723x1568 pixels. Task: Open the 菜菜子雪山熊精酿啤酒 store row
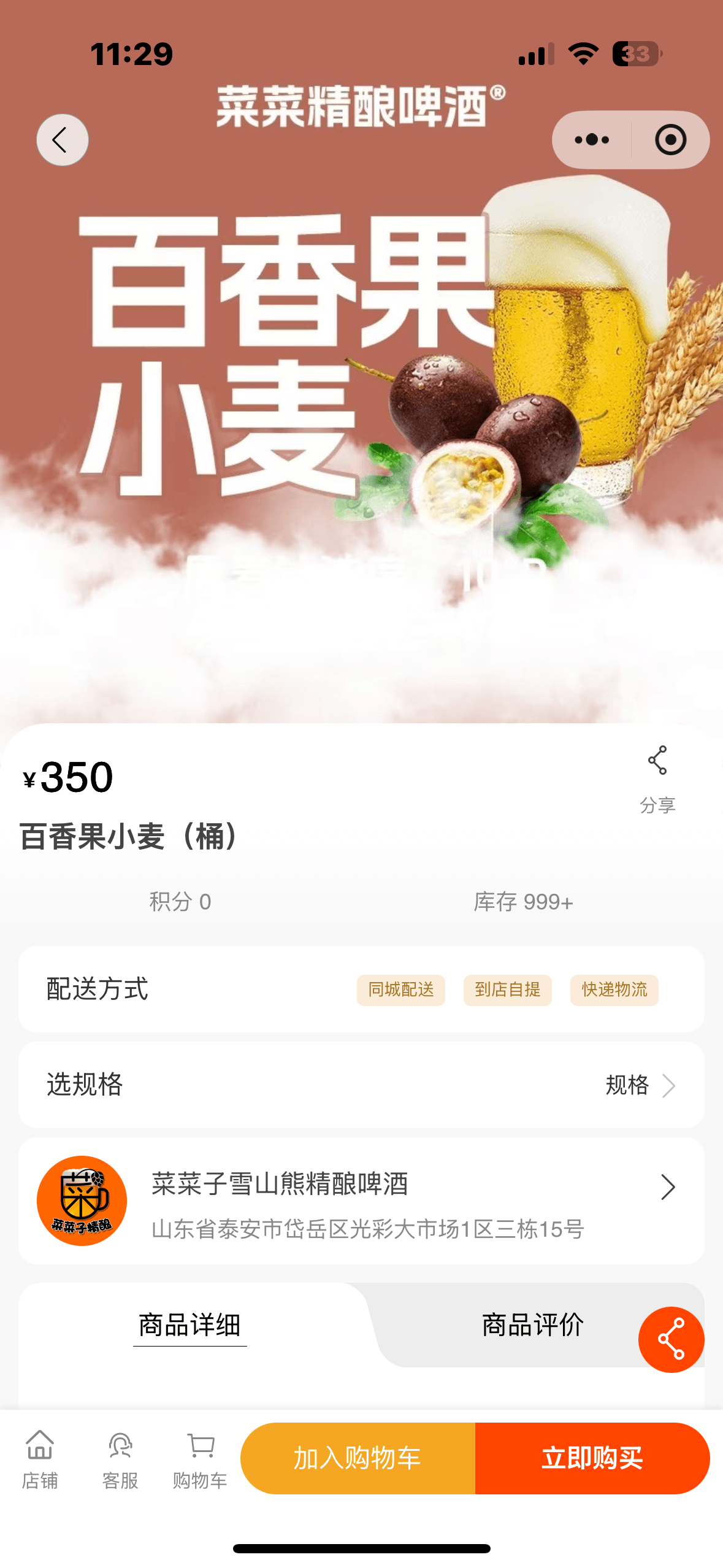coord(361,1201)
